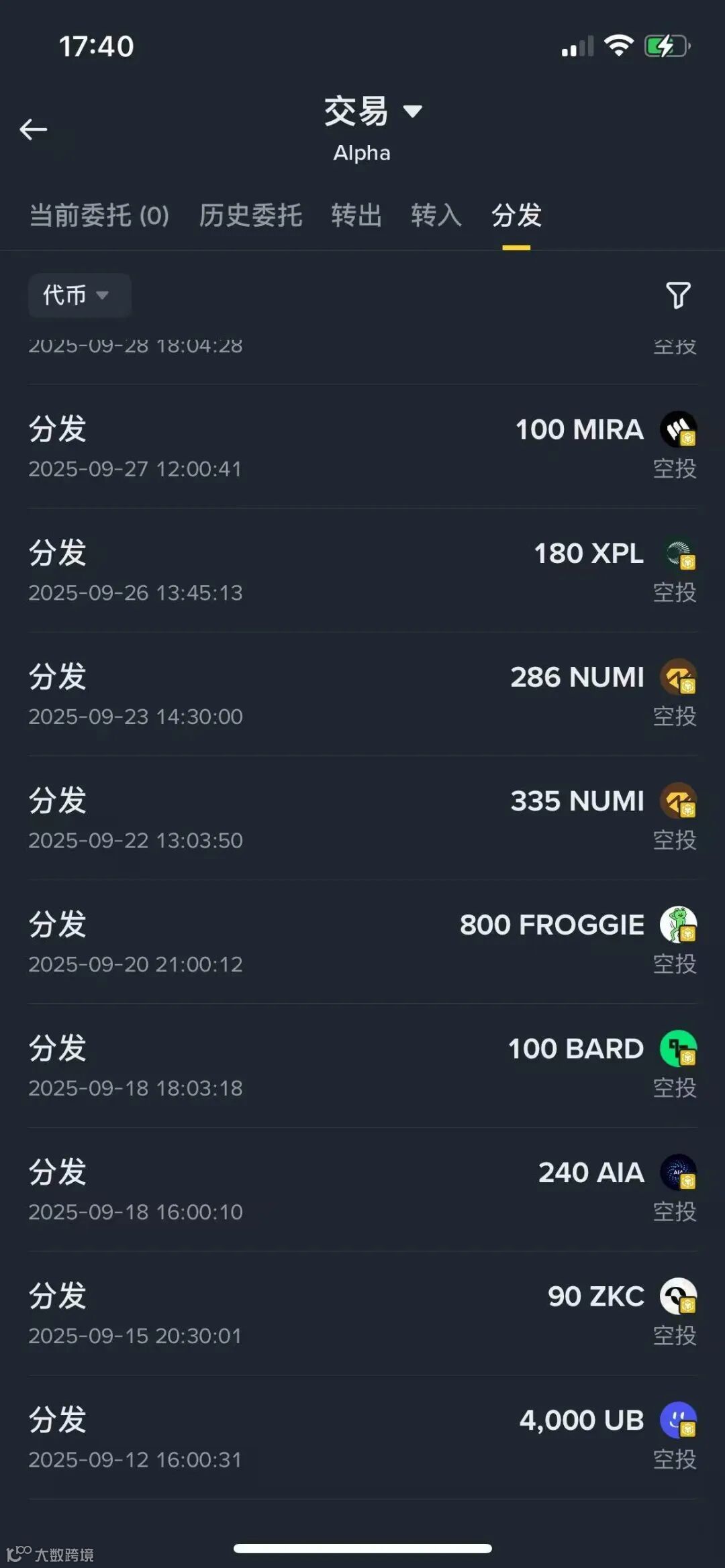View the 90 ZKC distribution entry

click(362, 1314)
